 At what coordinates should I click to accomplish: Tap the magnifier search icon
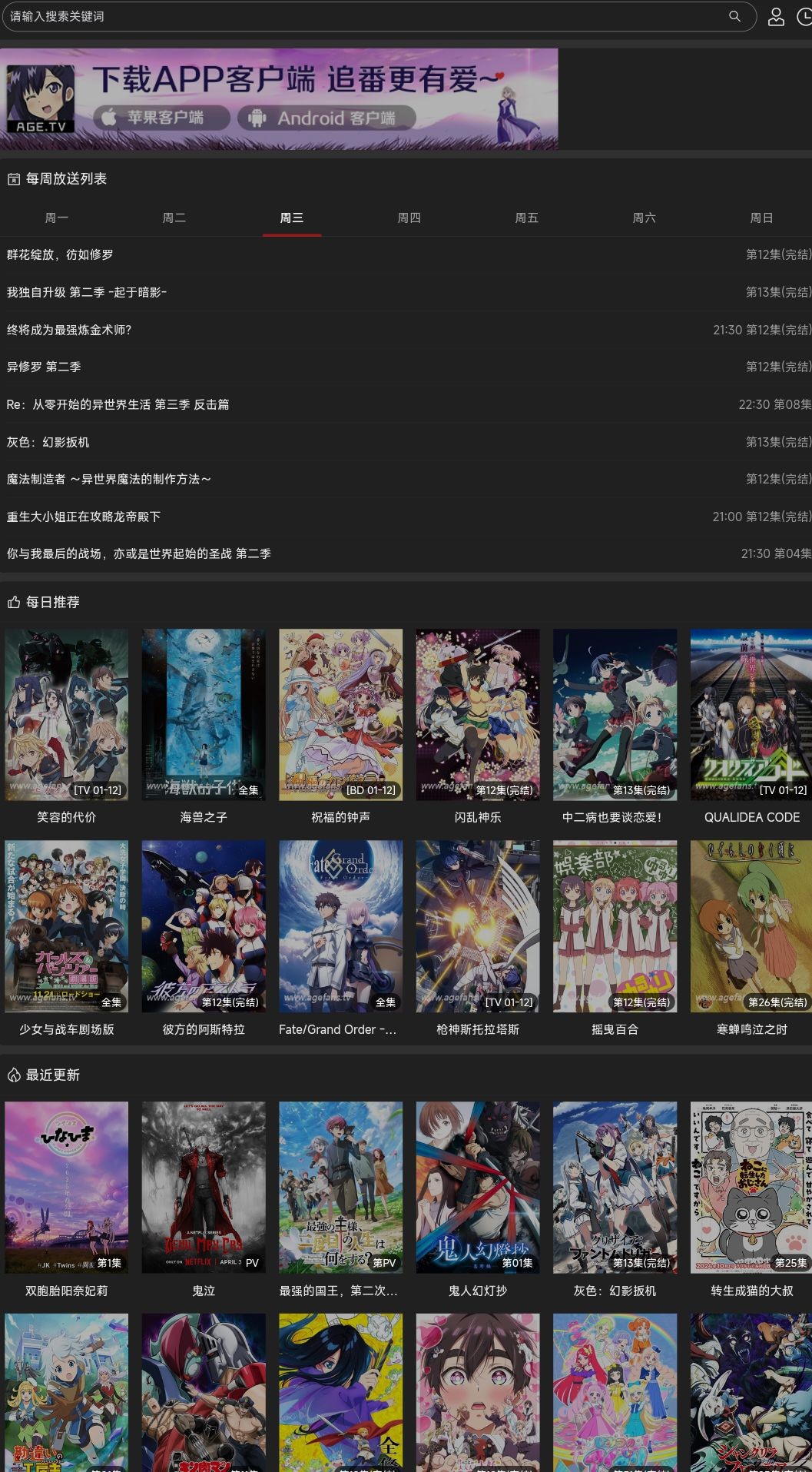point(734,16)
